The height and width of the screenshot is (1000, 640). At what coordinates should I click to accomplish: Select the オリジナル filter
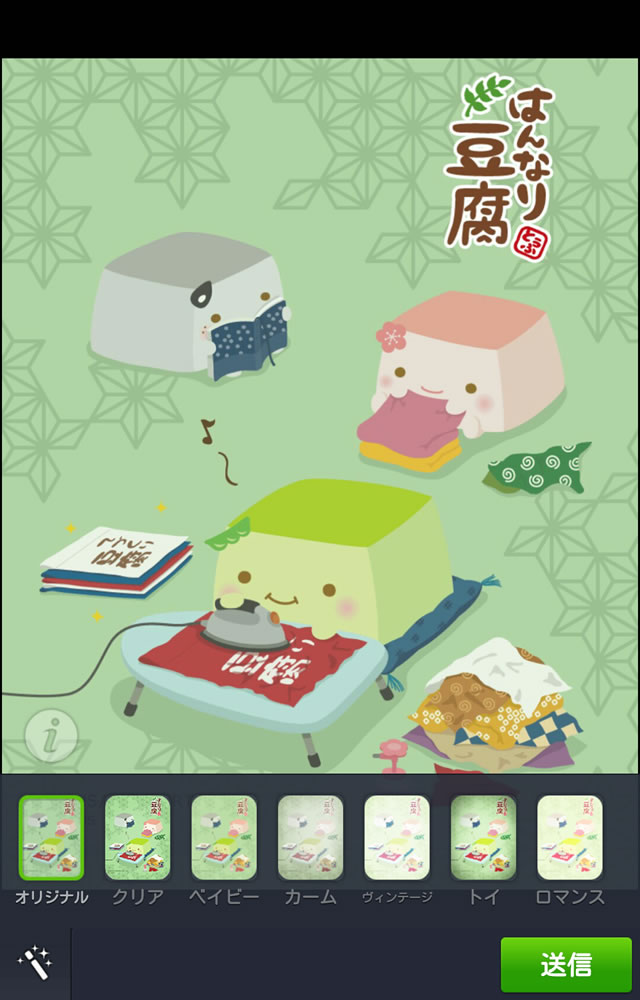pyautogui.click(x=51, y=838)
